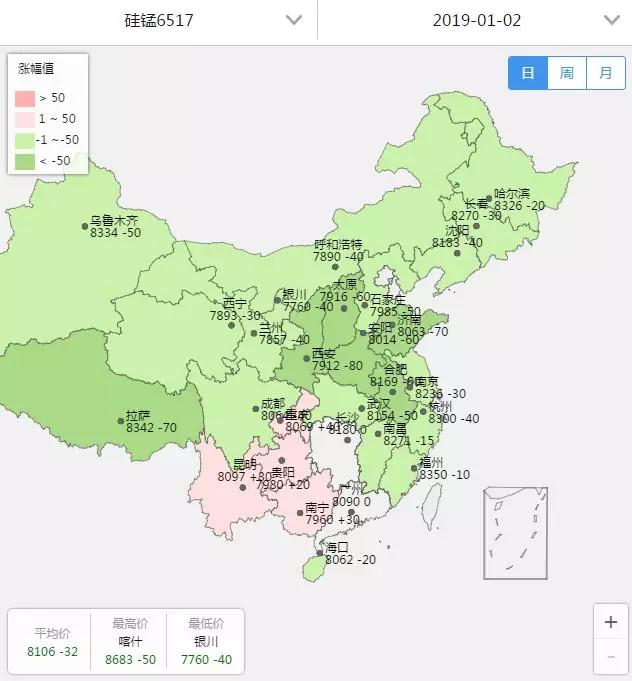This screenshot has height=681, width=632.
Task: Switch to the 周 weekly view
Action: coord(567,73)
